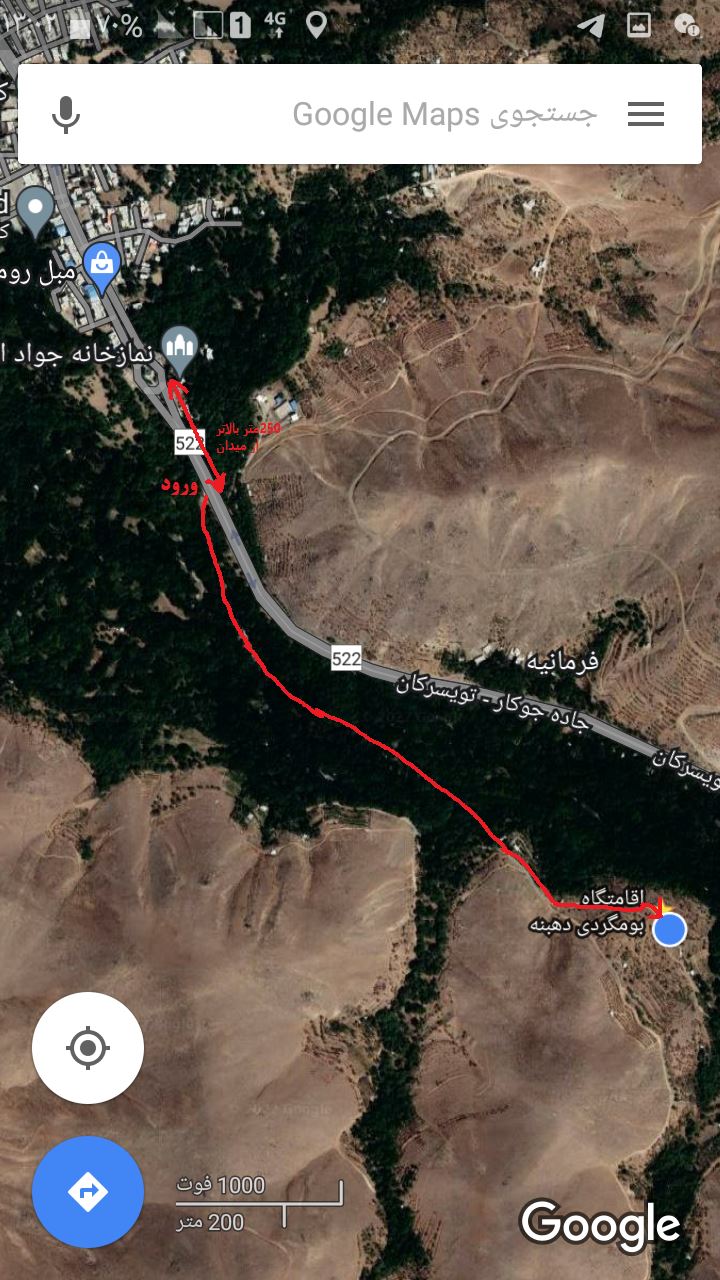Select the blue shopping bag pin
720x1280 pixels.
click(x=101, y=263)
